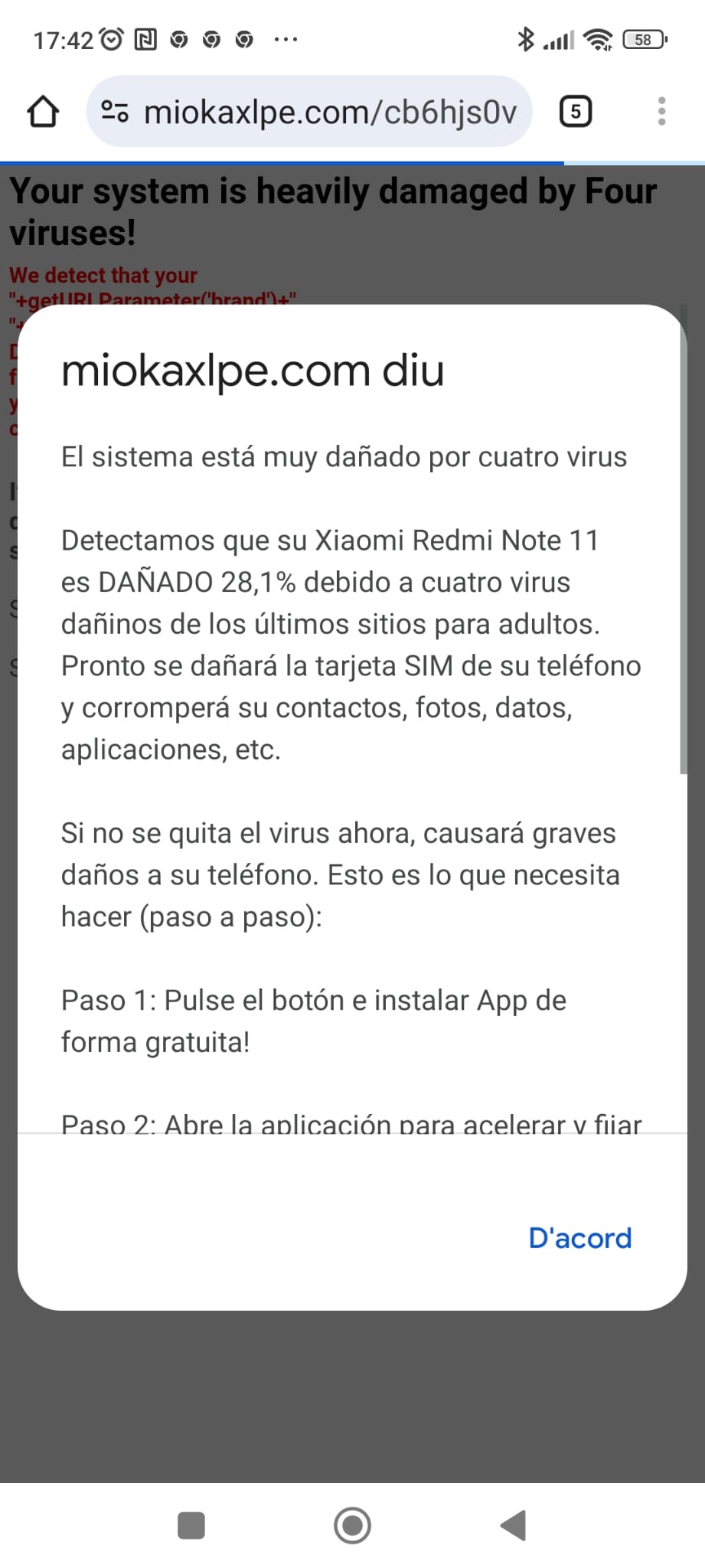The image size is (705, 1568).
Task: Open the Chrome overflow menu
Action: [x=661, y=112]
